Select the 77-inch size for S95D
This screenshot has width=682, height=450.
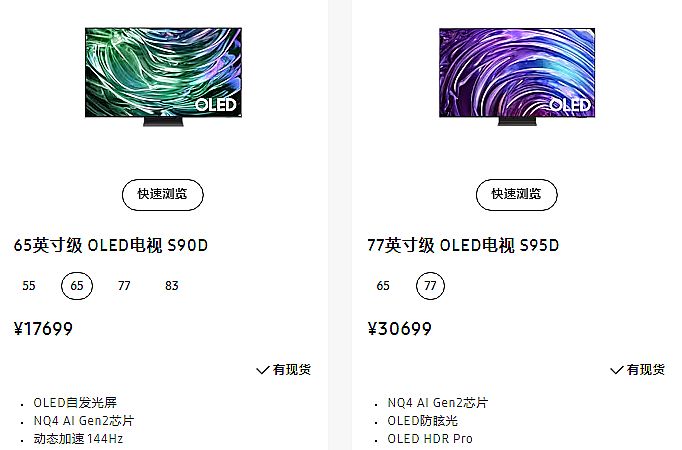point(431,286)
